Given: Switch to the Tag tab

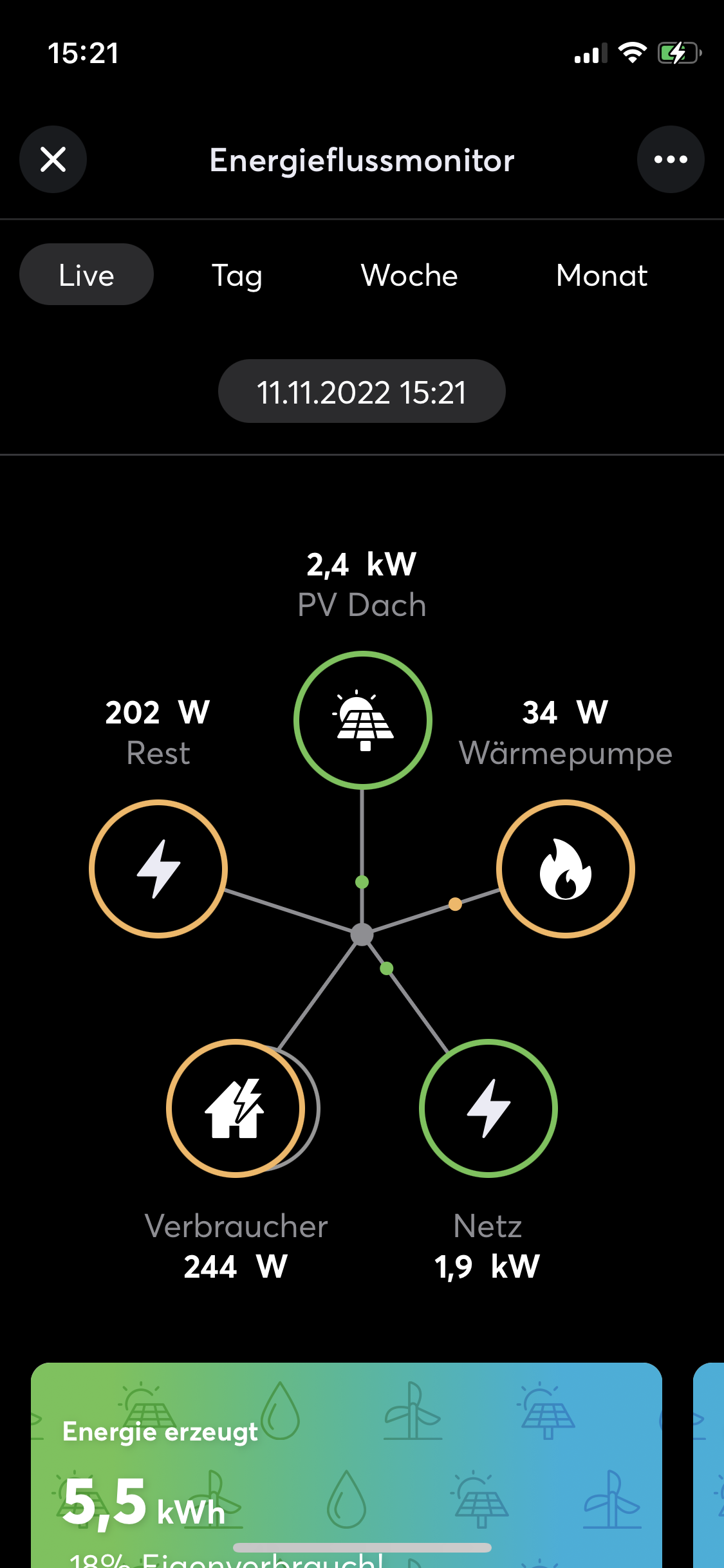Looking at the screenshot, I should (237, 275).
